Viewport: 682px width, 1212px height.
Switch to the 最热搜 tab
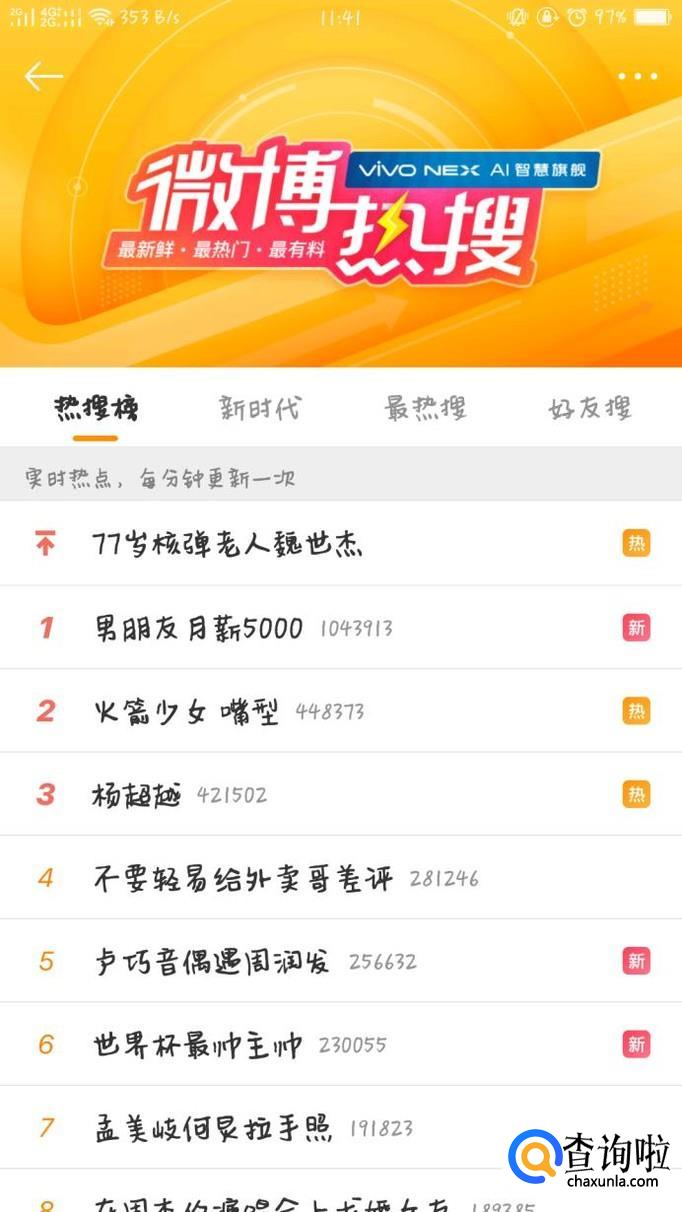pyautogui.click(x=425, y=408)
